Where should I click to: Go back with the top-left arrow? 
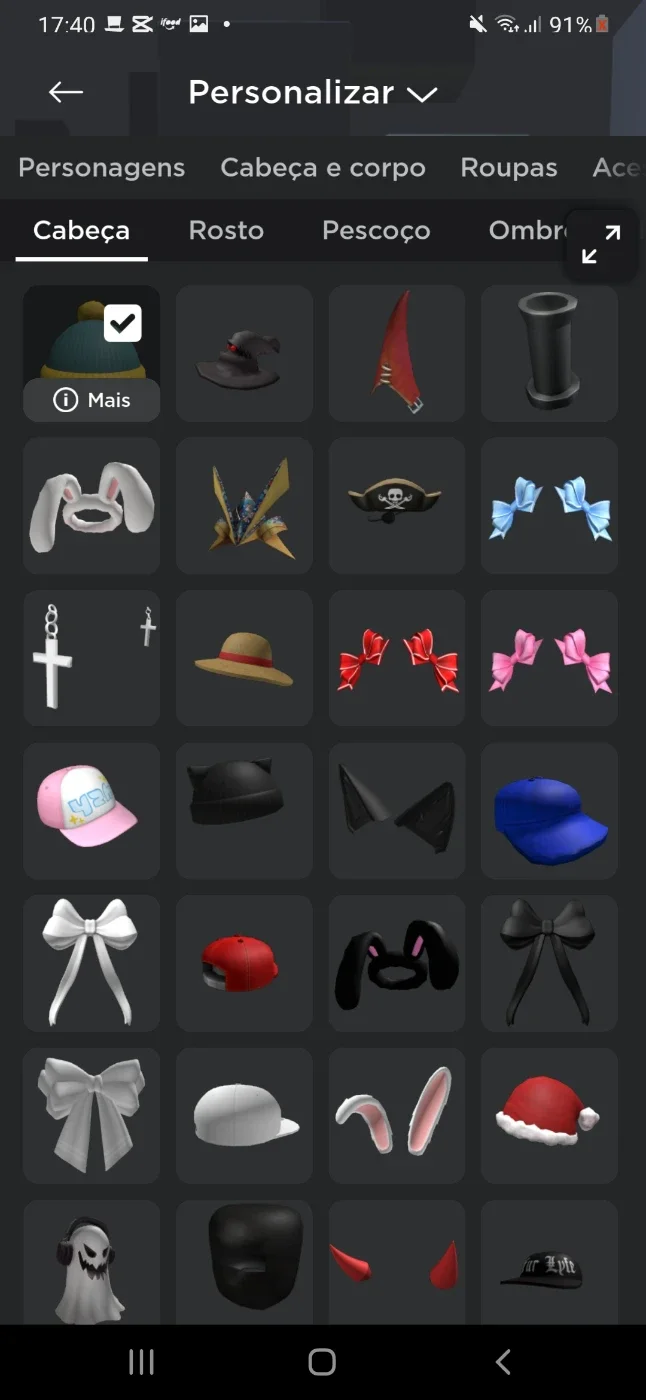click(66, 93)
